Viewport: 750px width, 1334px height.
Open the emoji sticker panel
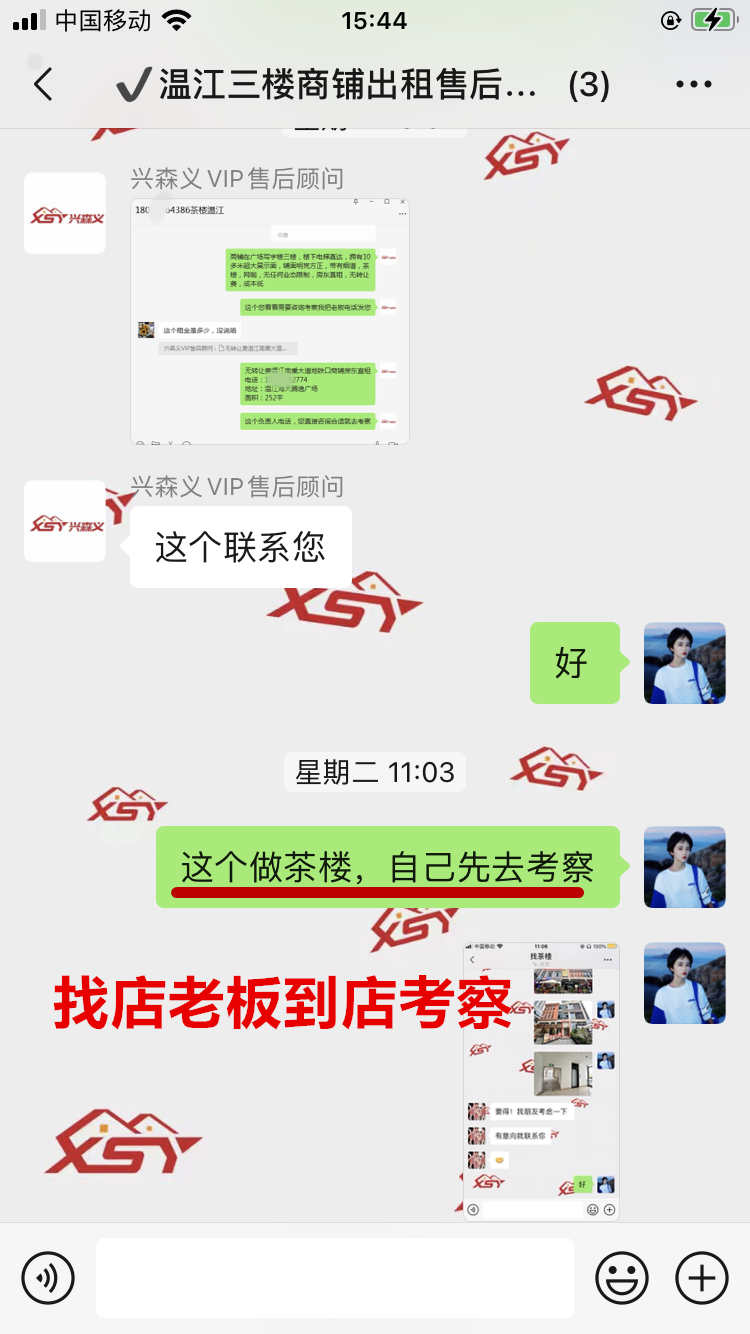click(x=621, y=1277)
